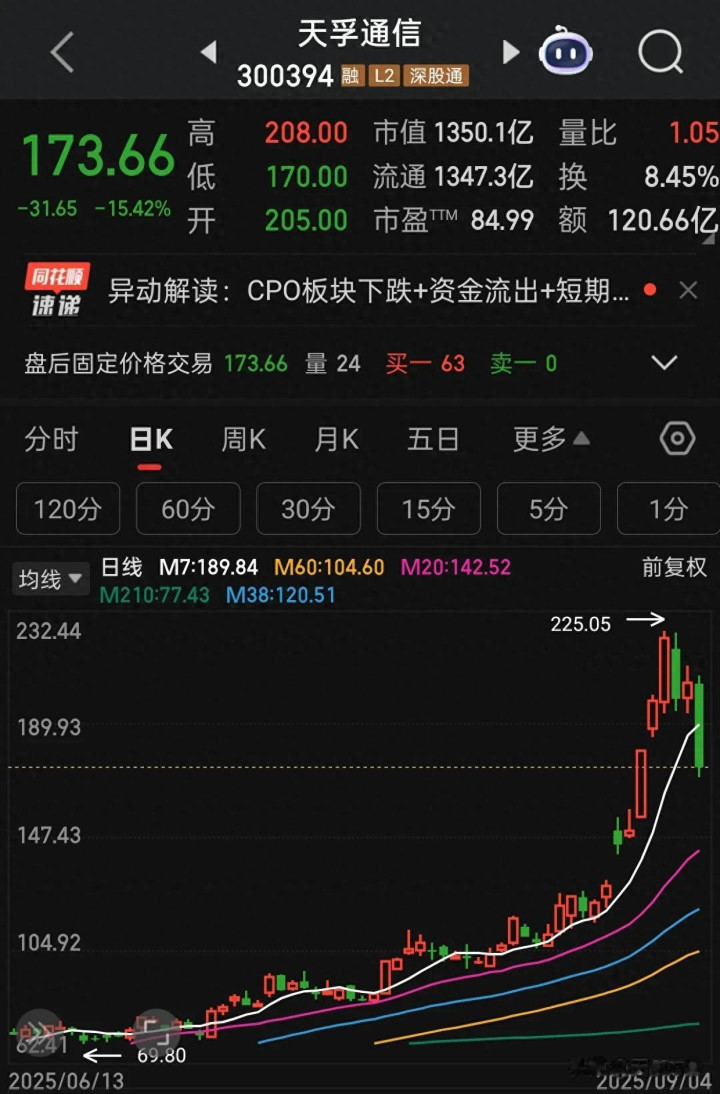
Task: Show the 月K chart
Action: (x=336, y=439)
